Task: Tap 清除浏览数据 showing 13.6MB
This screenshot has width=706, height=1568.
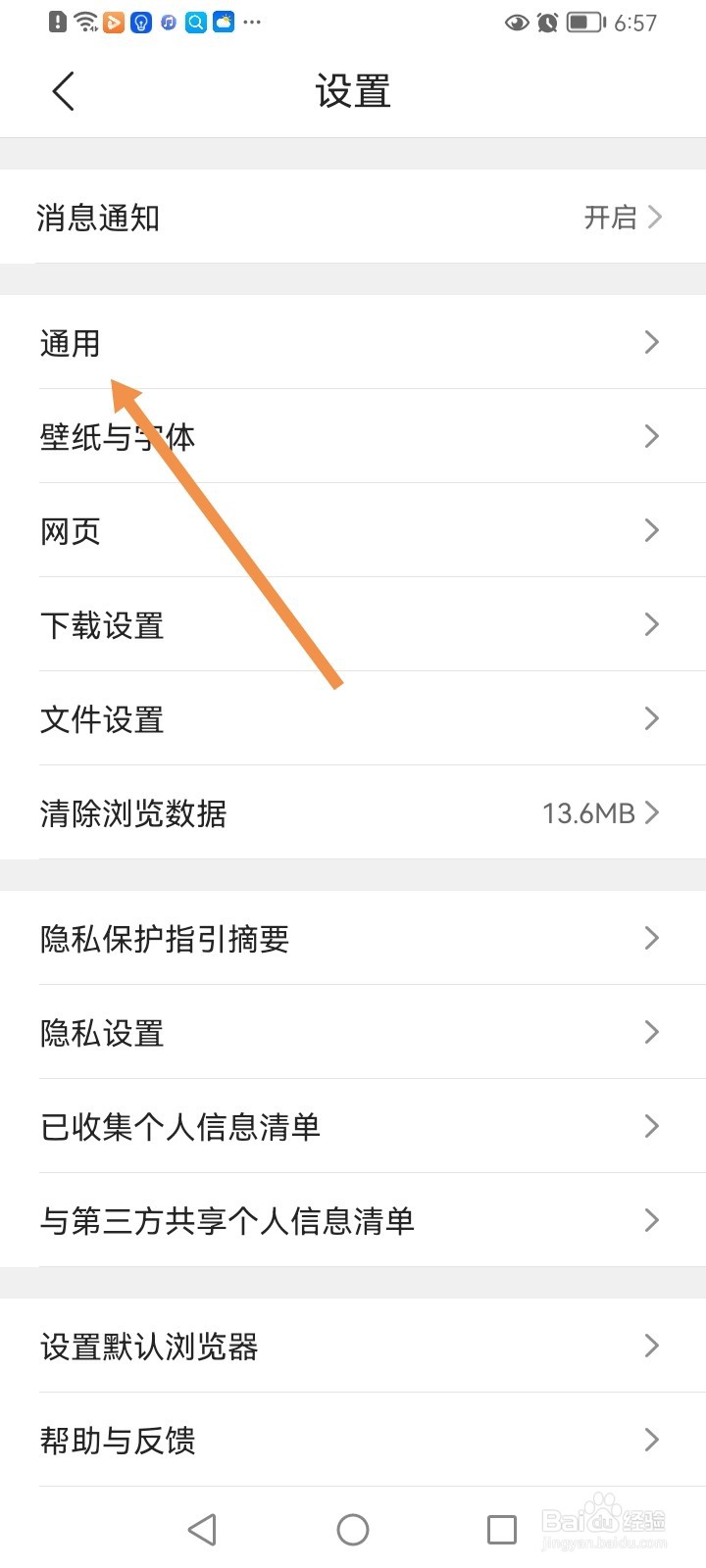Action: coord(353,813)
